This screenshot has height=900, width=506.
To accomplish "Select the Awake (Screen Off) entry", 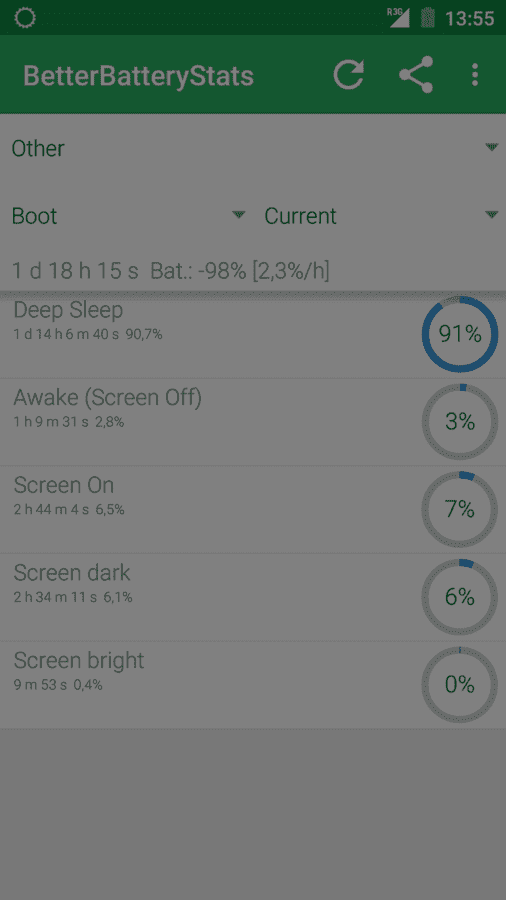I will tap(253, 422).
